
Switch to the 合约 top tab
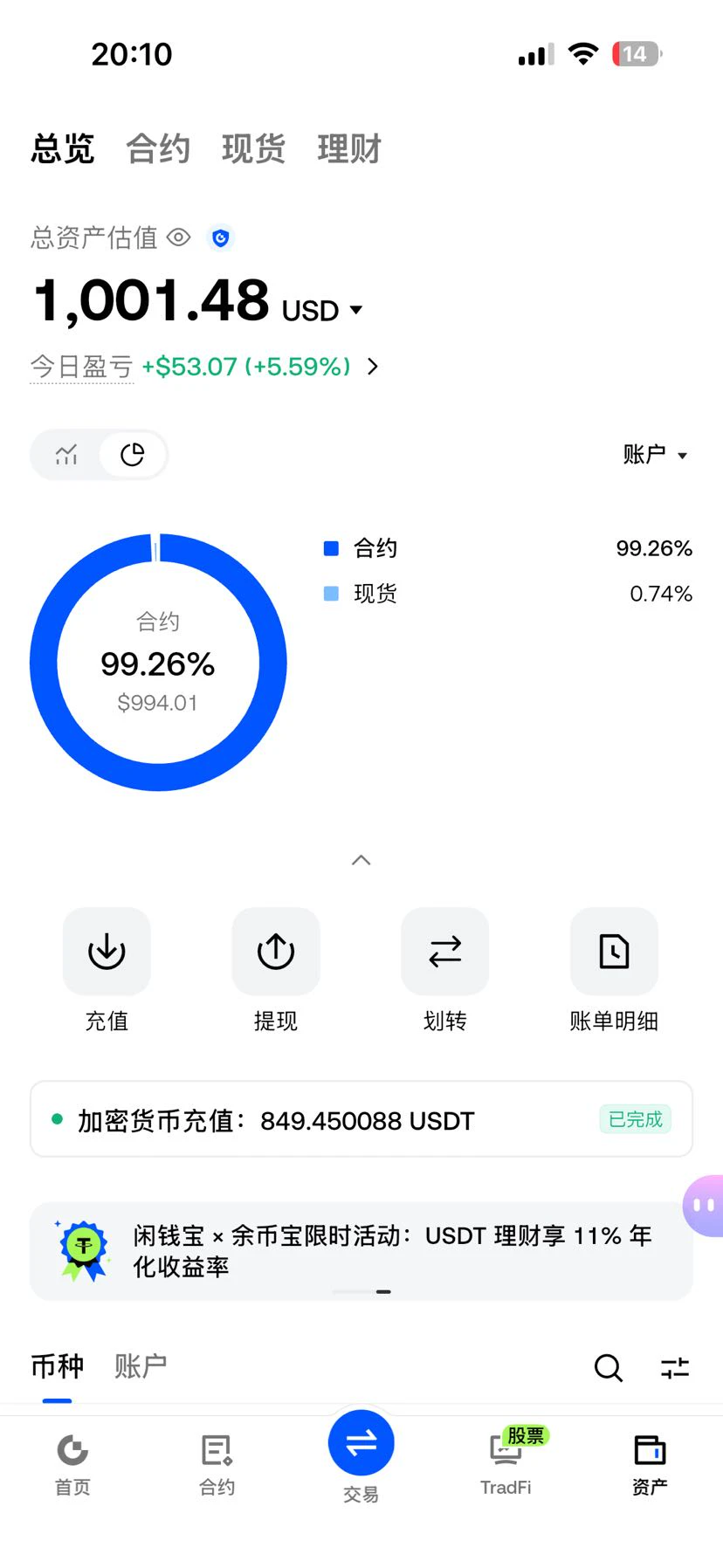coord(158,148)
